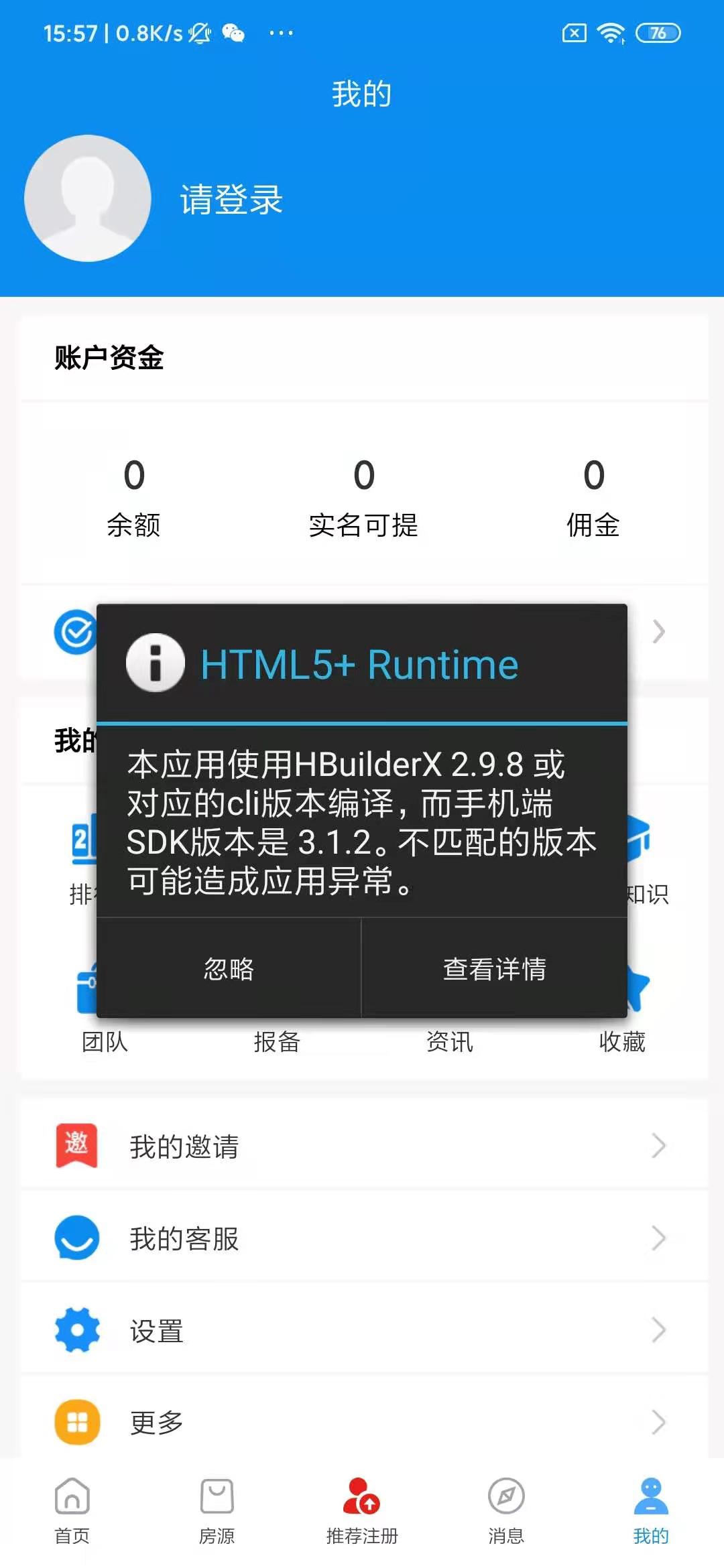
Task: Open 设置 settings row
Action: 362,1331
